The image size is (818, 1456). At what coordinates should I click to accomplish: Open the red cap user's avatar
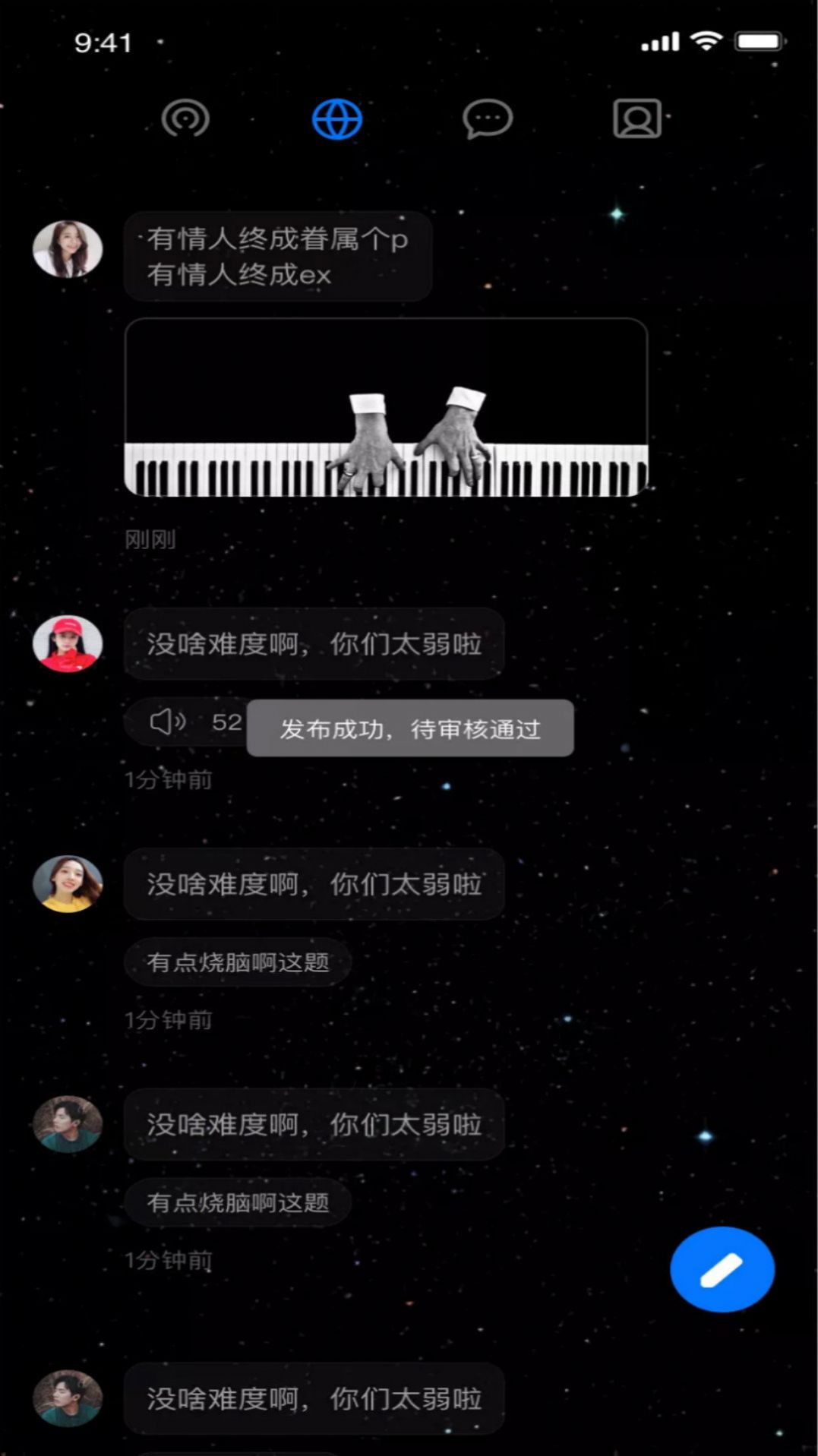pyautogui.click(x=68, y=643)
